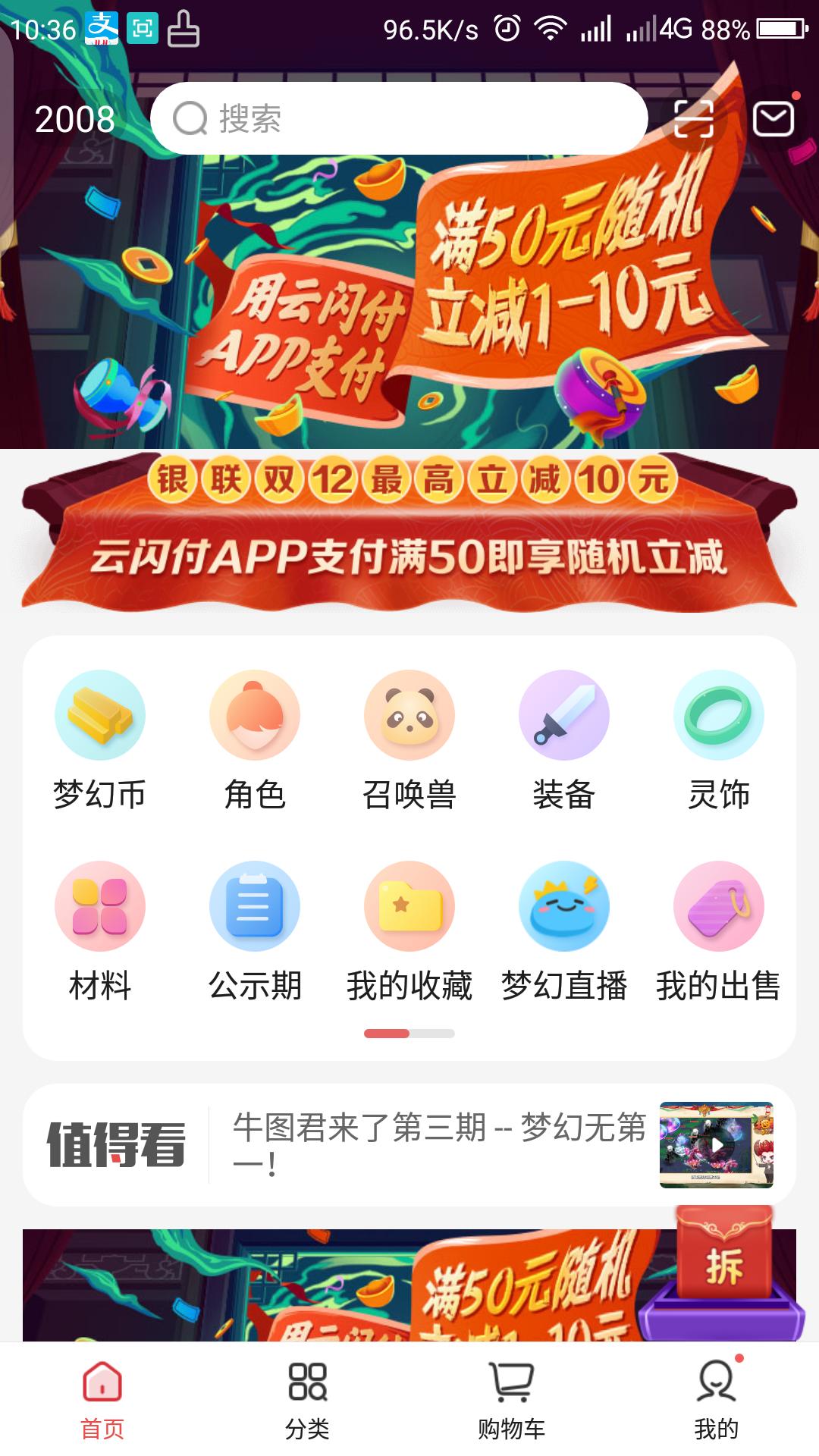Screen dimensions: 819x1456
Task: Open the scan code icon
Action: pyautogui.click(x=694, y=119)
